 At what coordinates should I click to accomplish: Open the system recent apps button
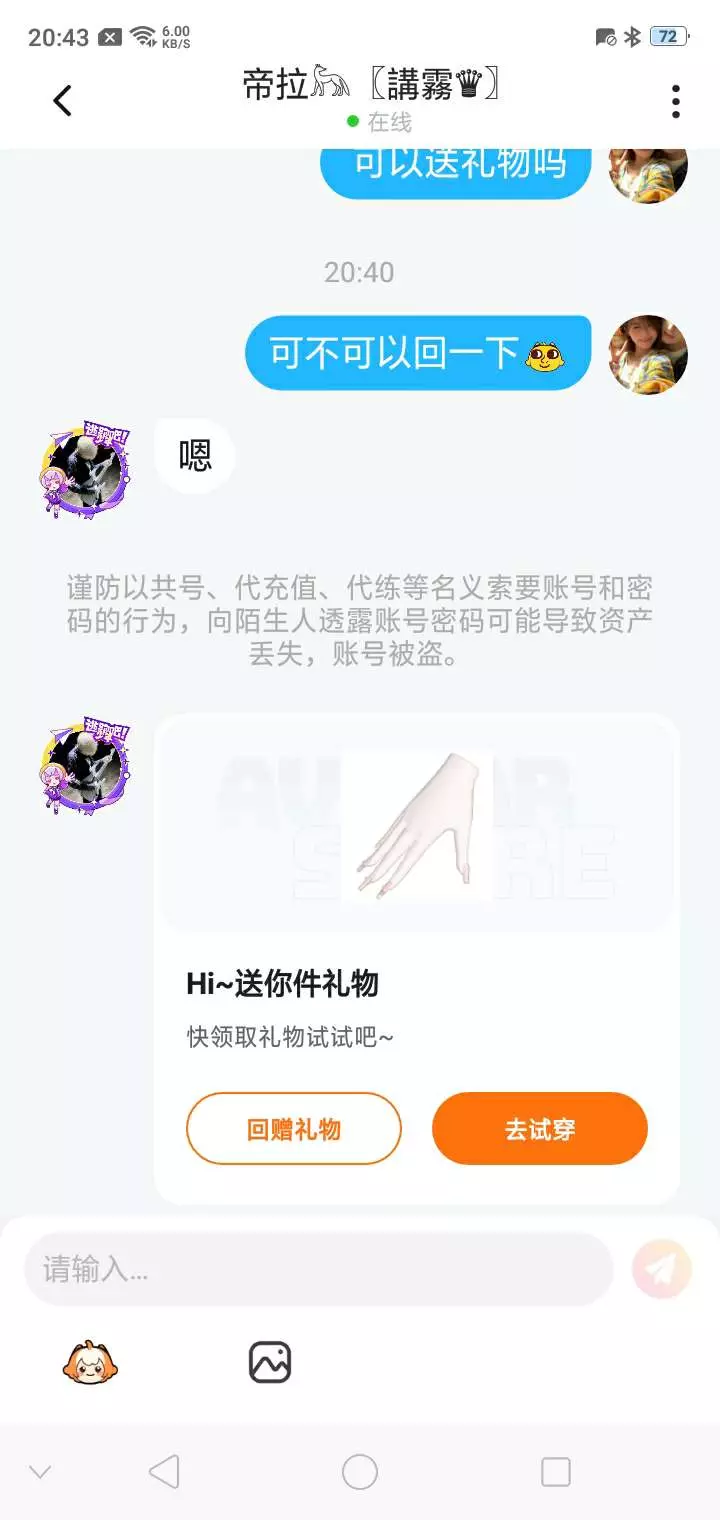tap(556, 1472)
